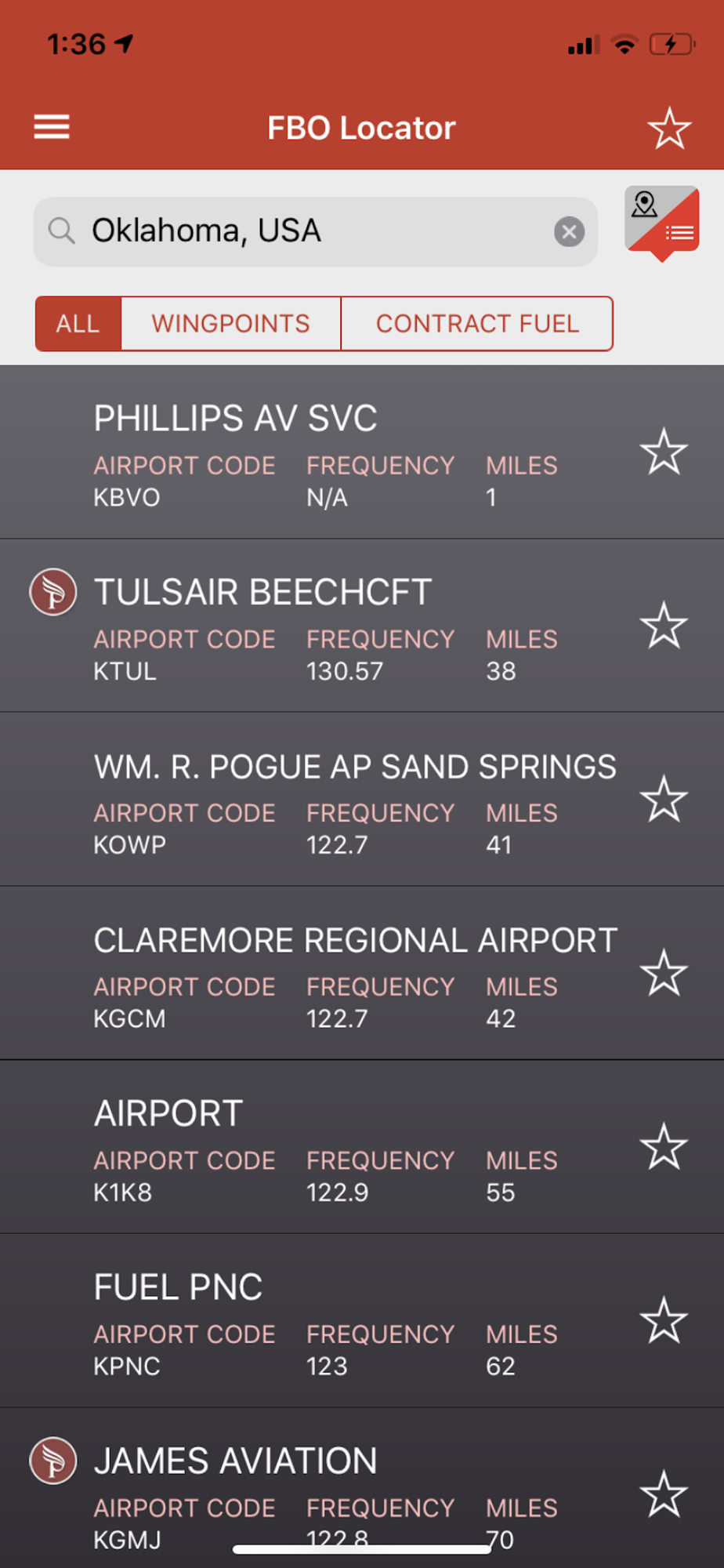Open the hamburger menu
Image resolution: width=724 pixels, height=1568 pixels.
coord(52,127)
